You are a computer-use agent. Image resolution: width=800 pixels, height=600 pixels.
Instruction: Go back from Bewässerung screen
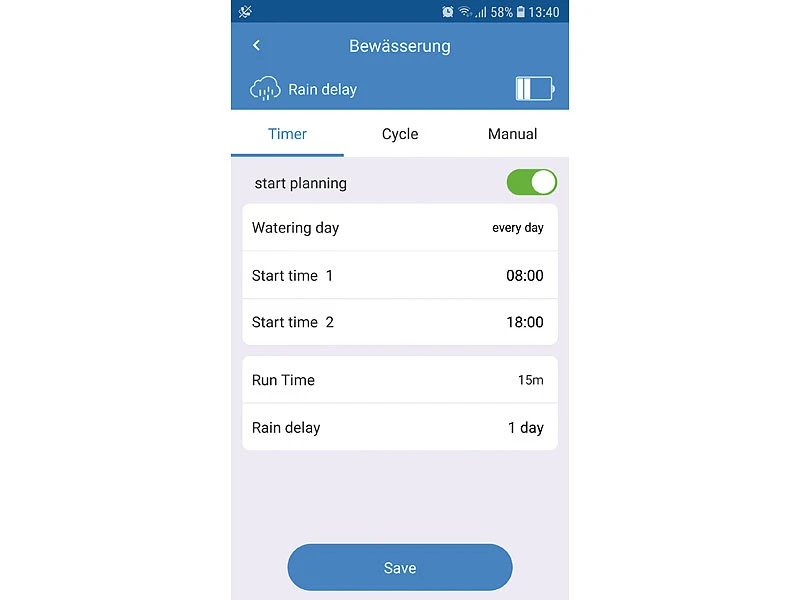(x=256, y=46)
